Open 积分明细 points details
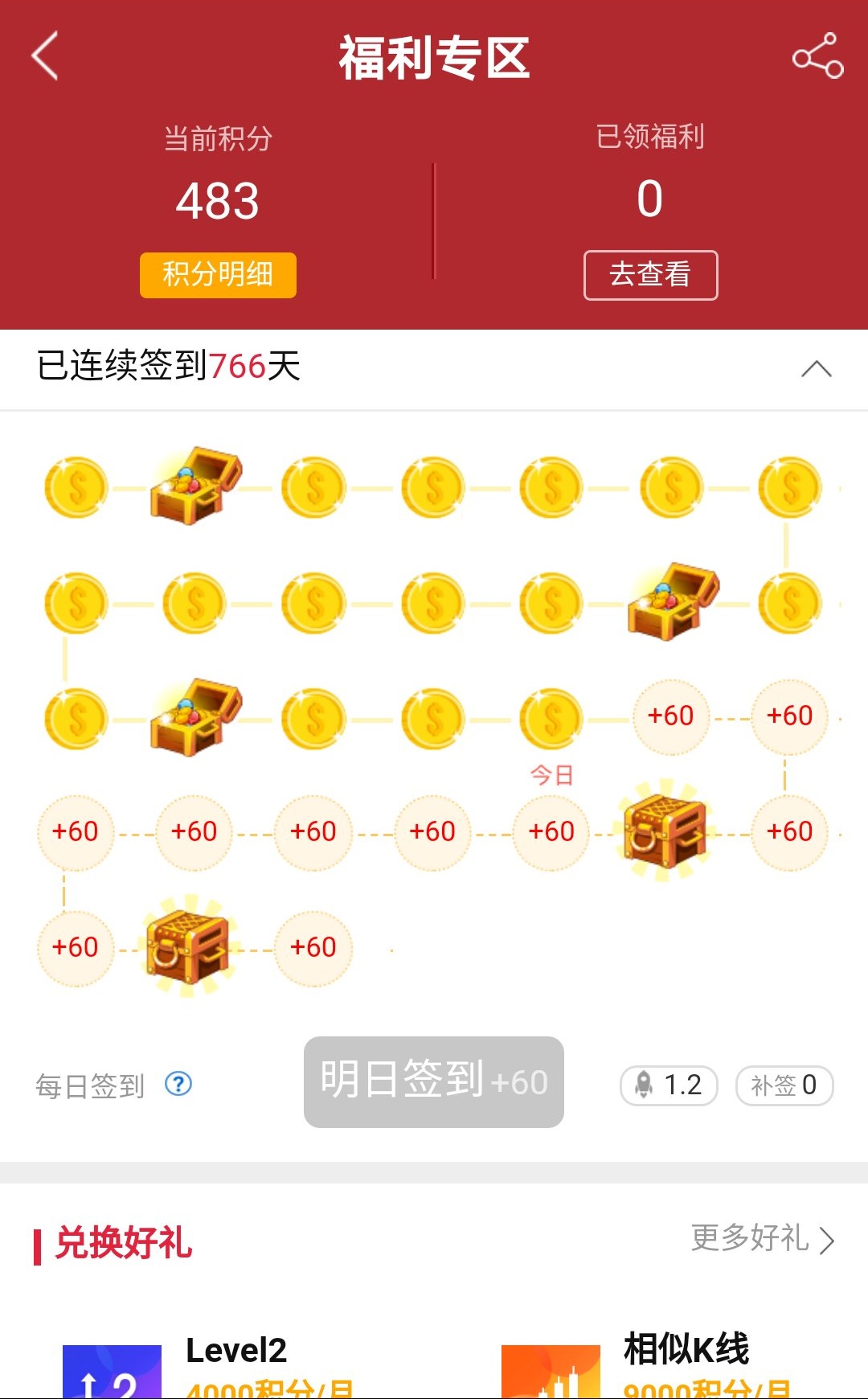 pyautogui.click(x=218, y=274)
